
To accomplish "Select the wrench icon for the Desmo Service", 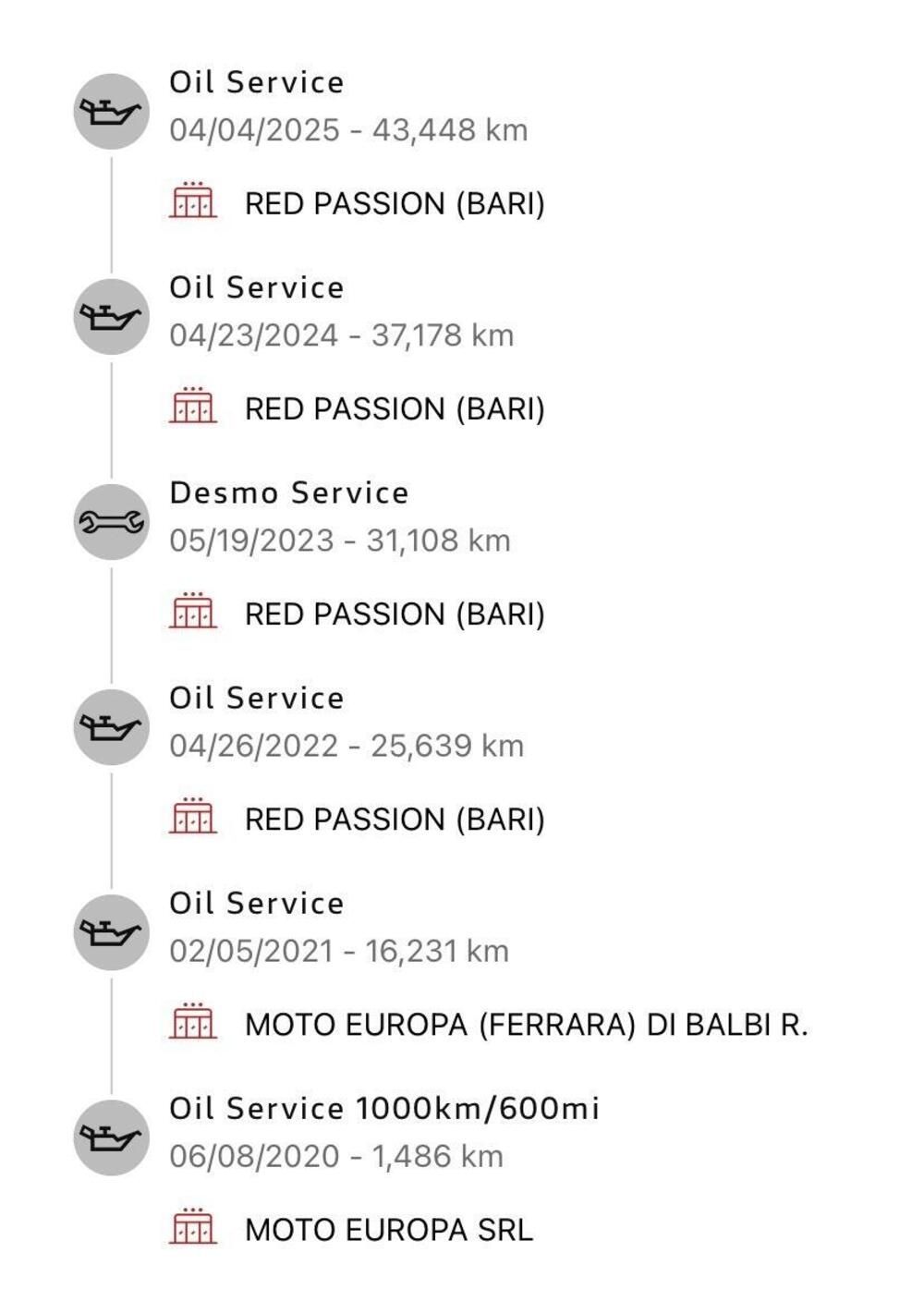I will click(x=111, y=520).
